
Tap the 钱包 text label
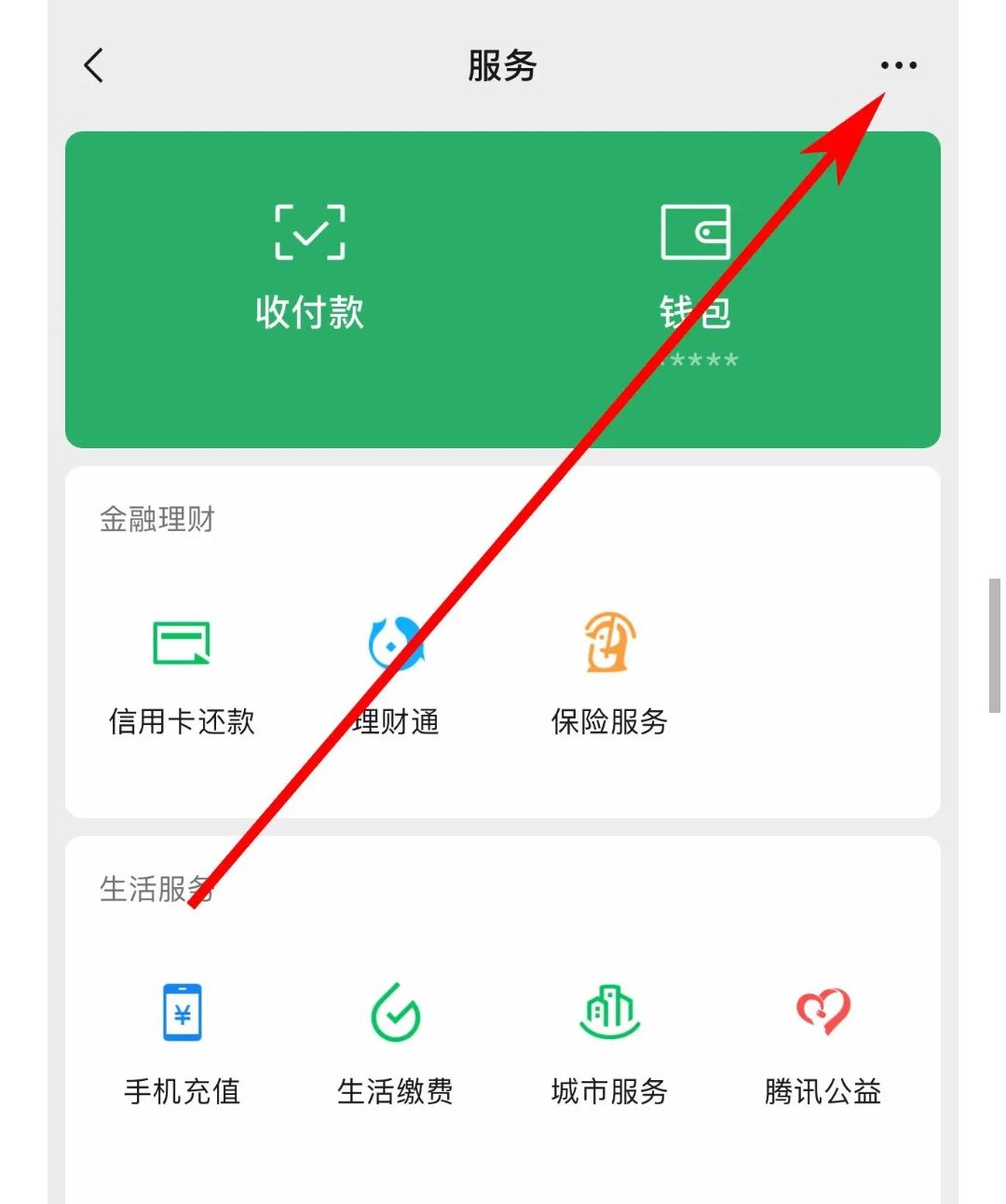point(696,312)
